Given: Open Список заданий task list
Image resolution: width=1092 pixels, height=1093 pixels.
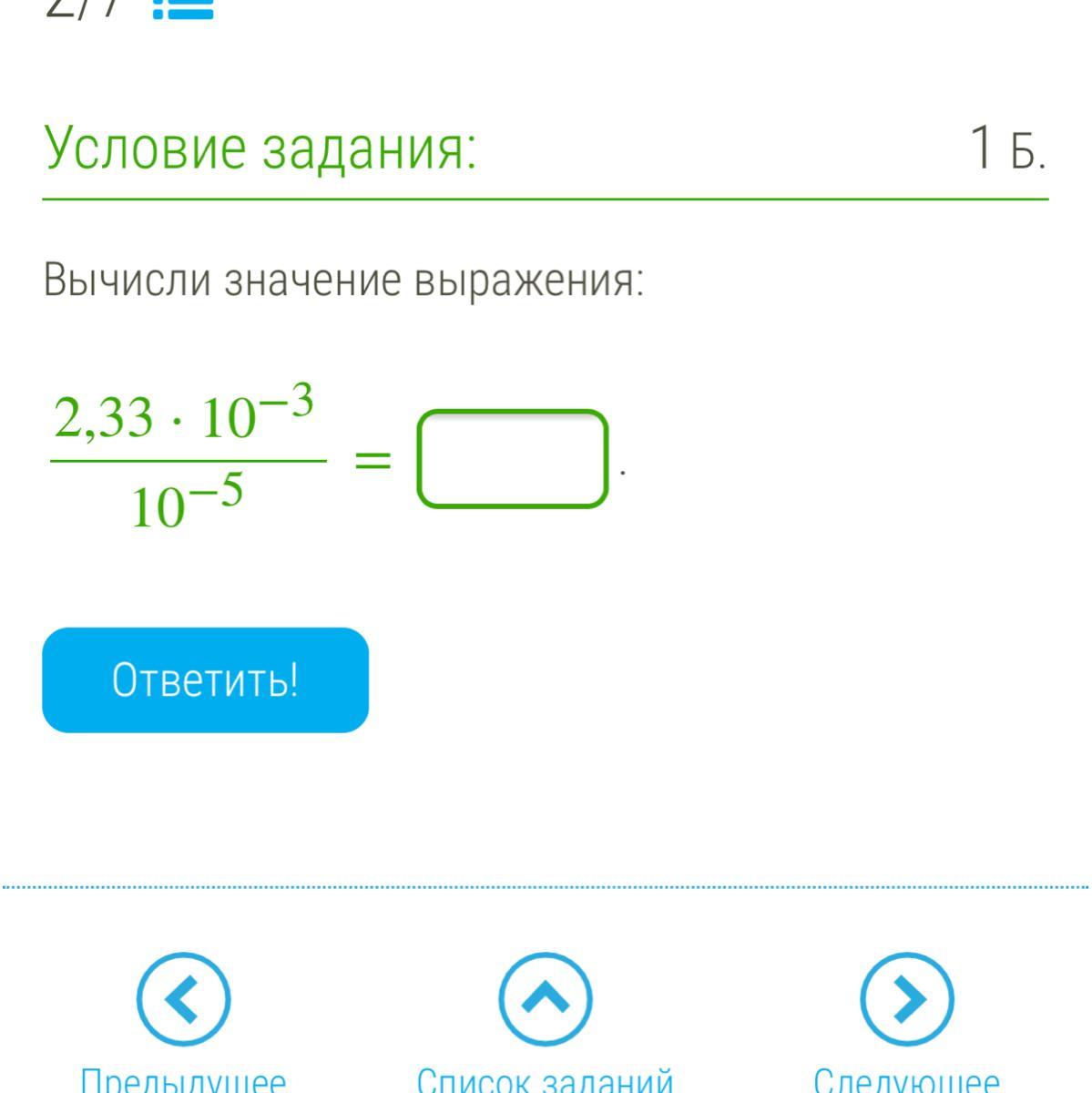Looking at the screenshot, I should click(x=545, y=1000).
